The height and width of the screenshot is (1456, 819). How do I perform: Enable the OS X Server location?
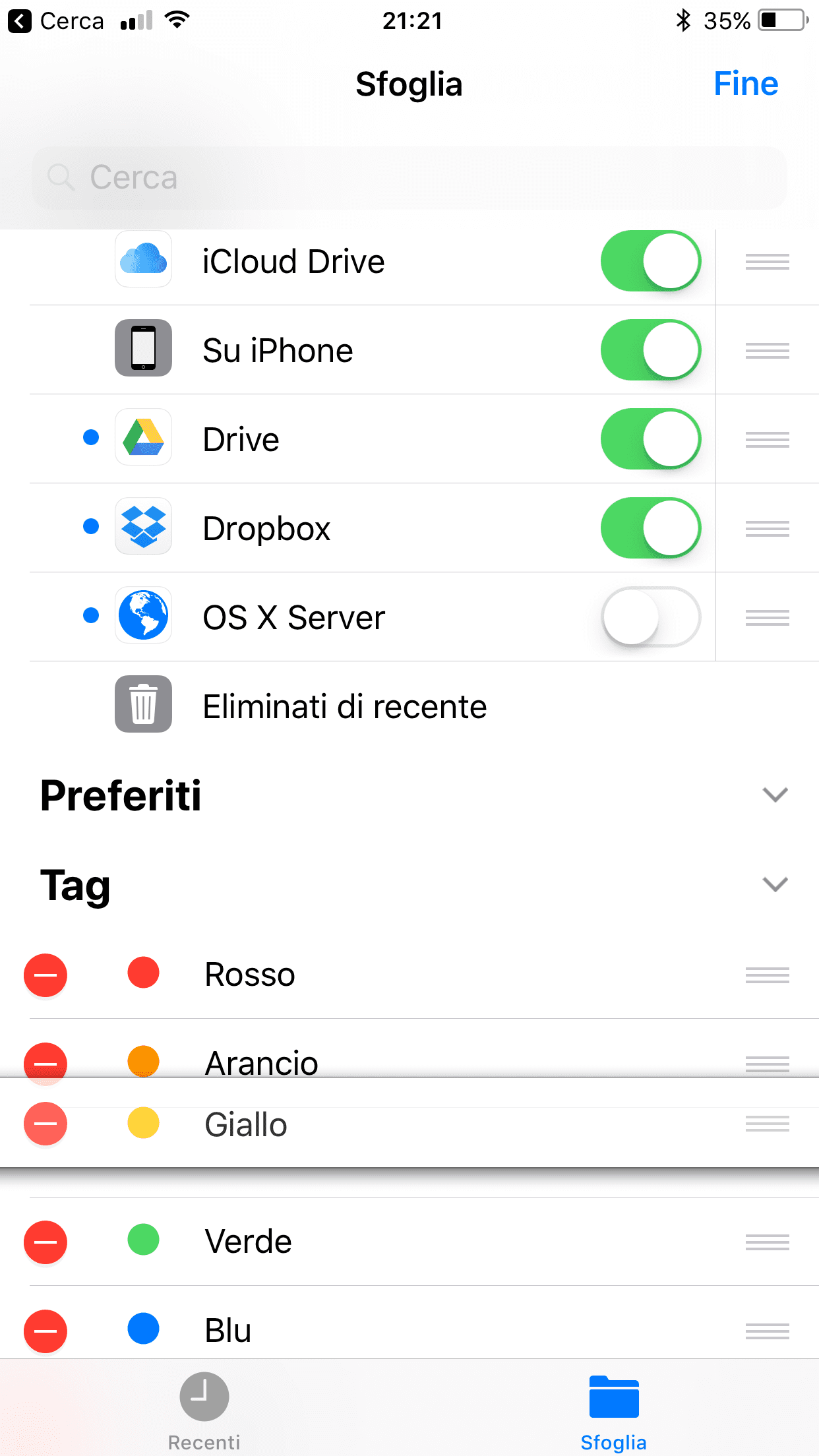click(x=651, y=617)
